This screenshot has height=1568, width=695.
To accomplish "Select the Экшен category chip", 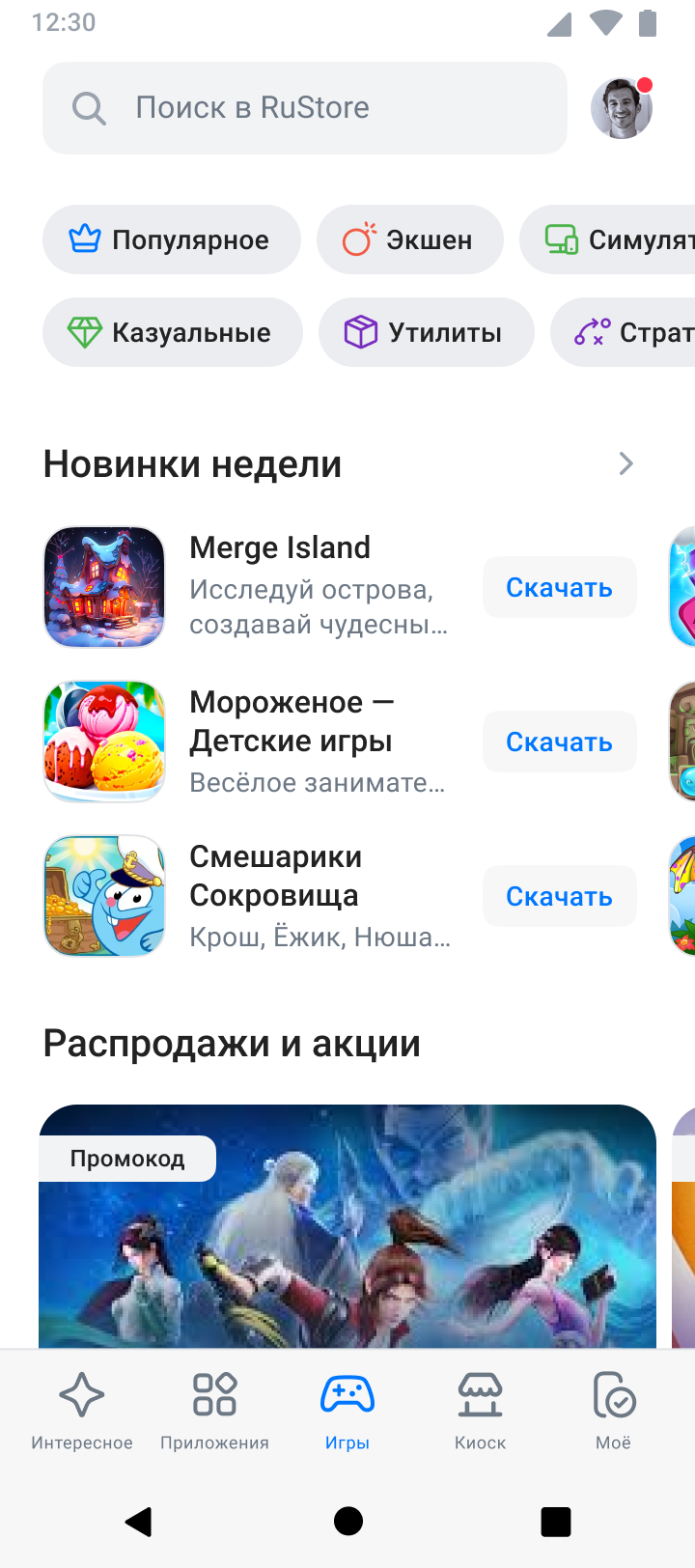I will click(x=409, y=239).
